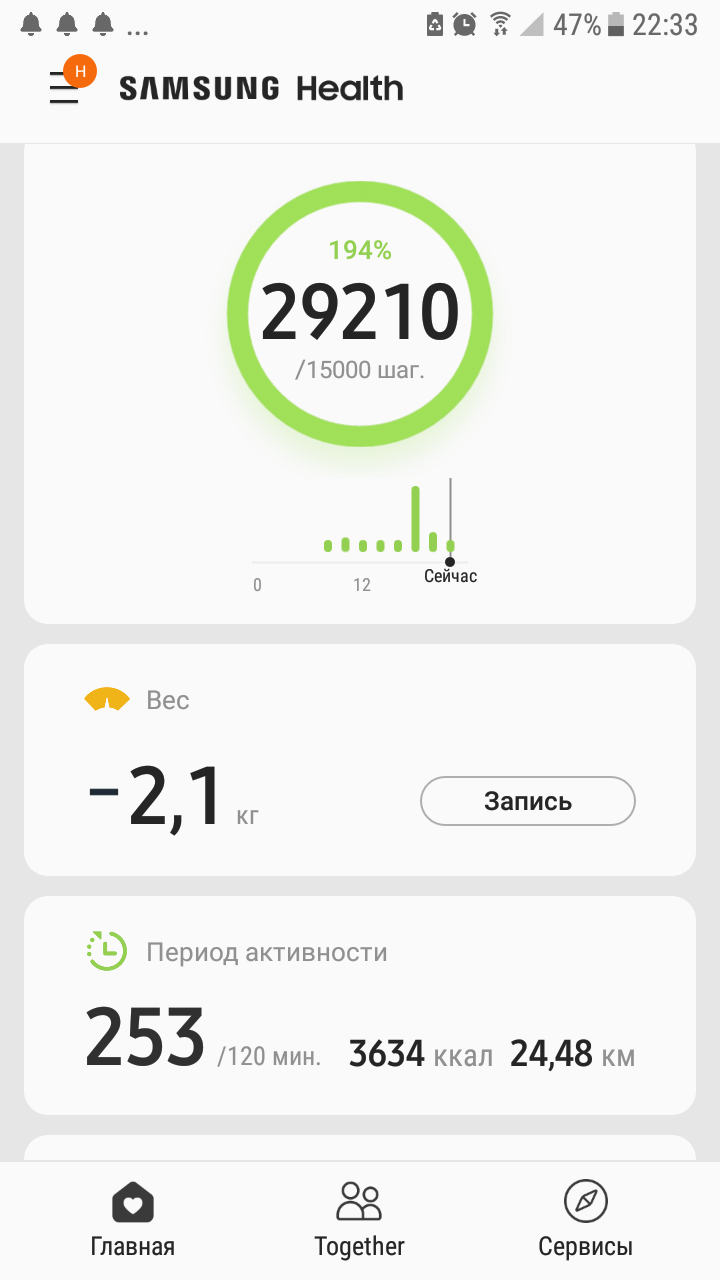Open the Период активности card
The image size is (720, 1280).
pyautogui.click(x=359, y=1005)
